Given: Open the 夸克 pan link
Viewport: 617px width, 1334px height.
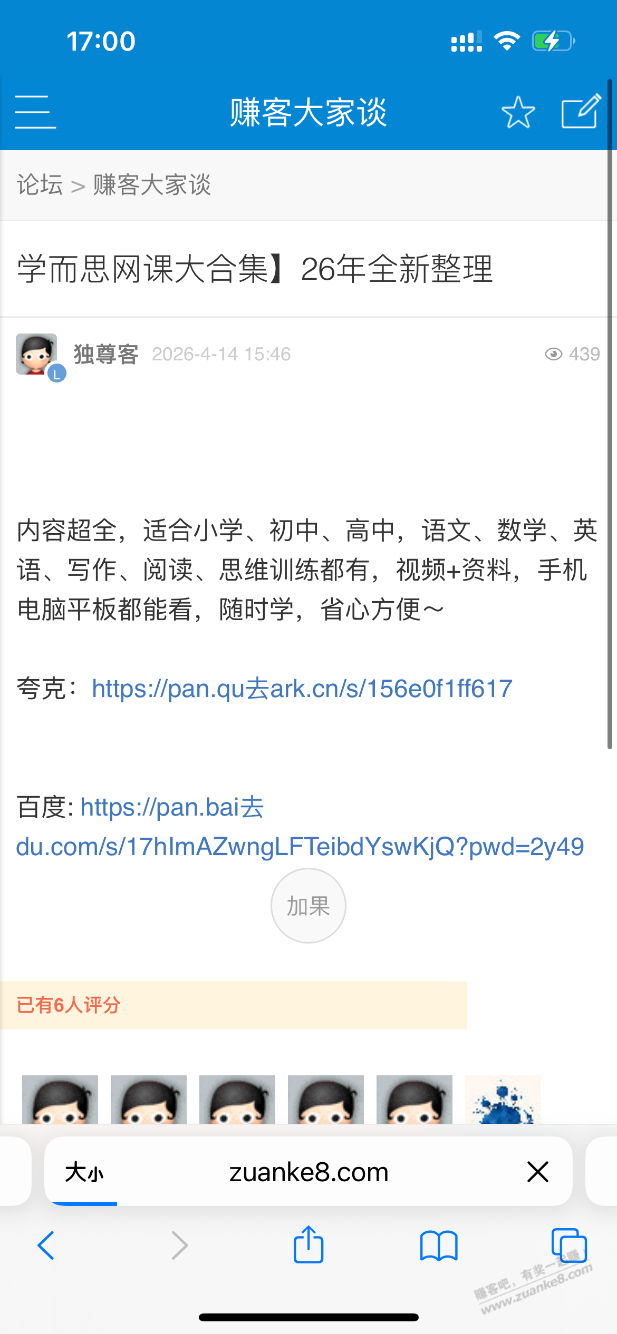Looking at the screenshot, I should click(x=302, y=688).
